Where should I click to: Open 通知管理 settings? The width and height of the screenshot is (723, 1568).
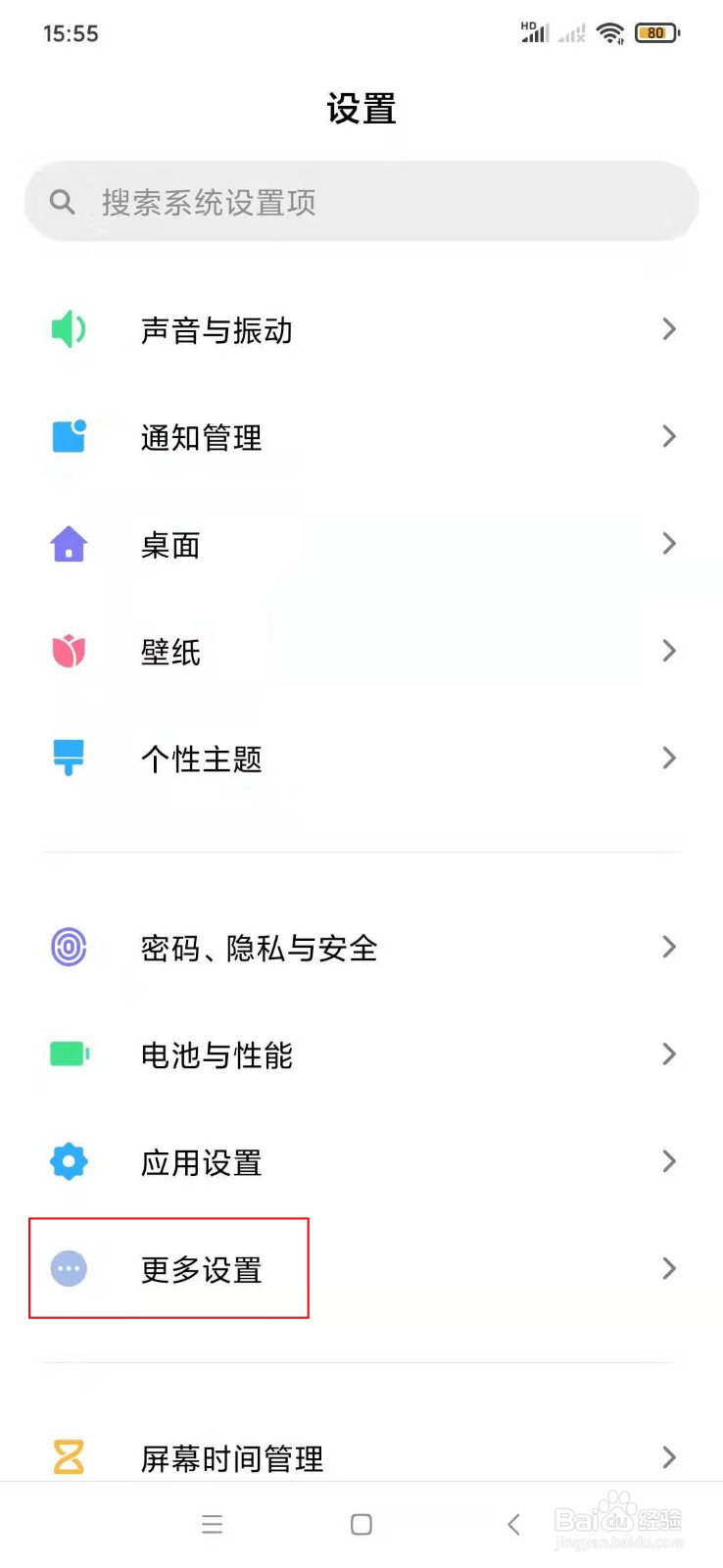tap(361, 437)
